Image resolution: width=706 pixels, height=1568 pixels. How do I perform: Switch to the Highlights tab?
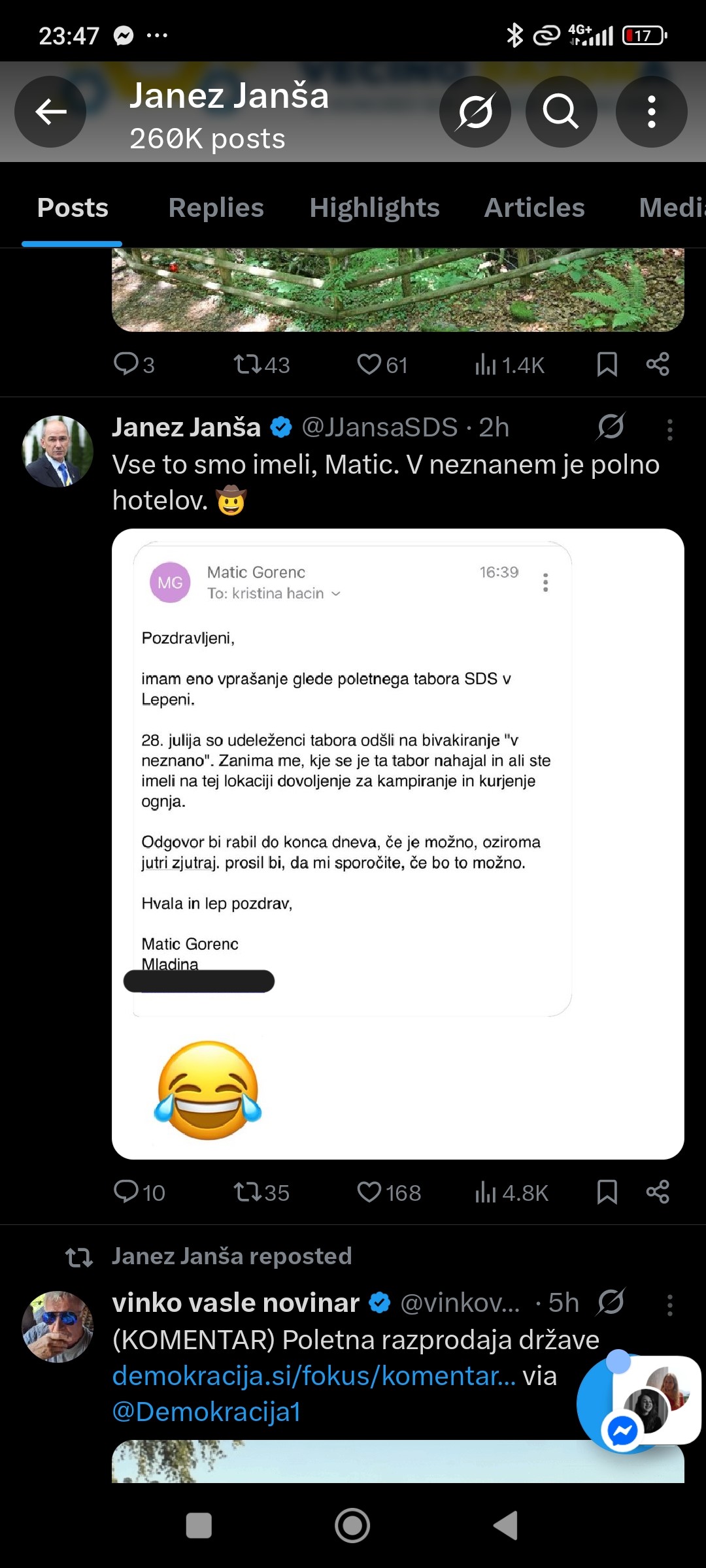[x=375, y=208]
